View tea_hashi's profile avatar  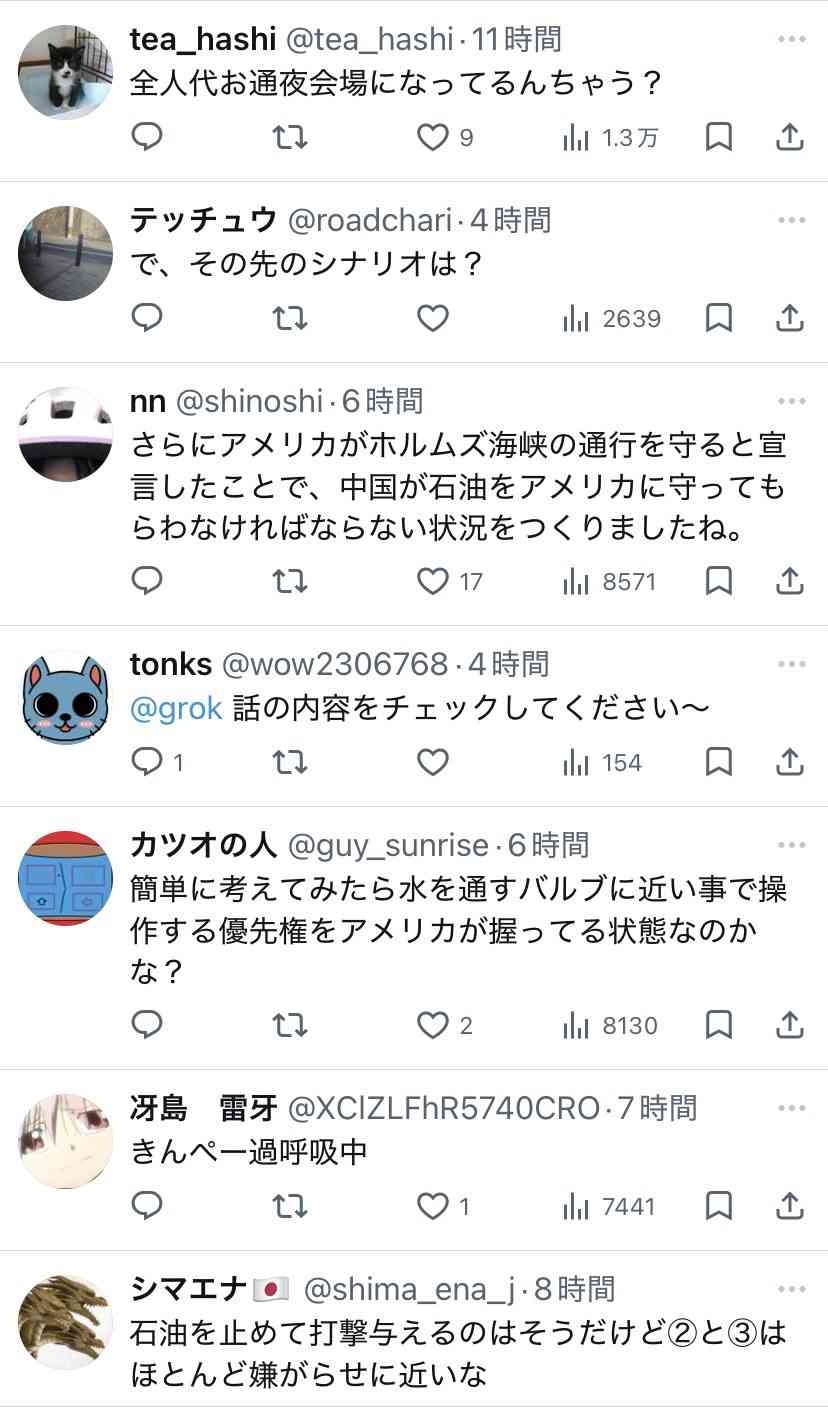pyautogui.click(x=65, y=73)
